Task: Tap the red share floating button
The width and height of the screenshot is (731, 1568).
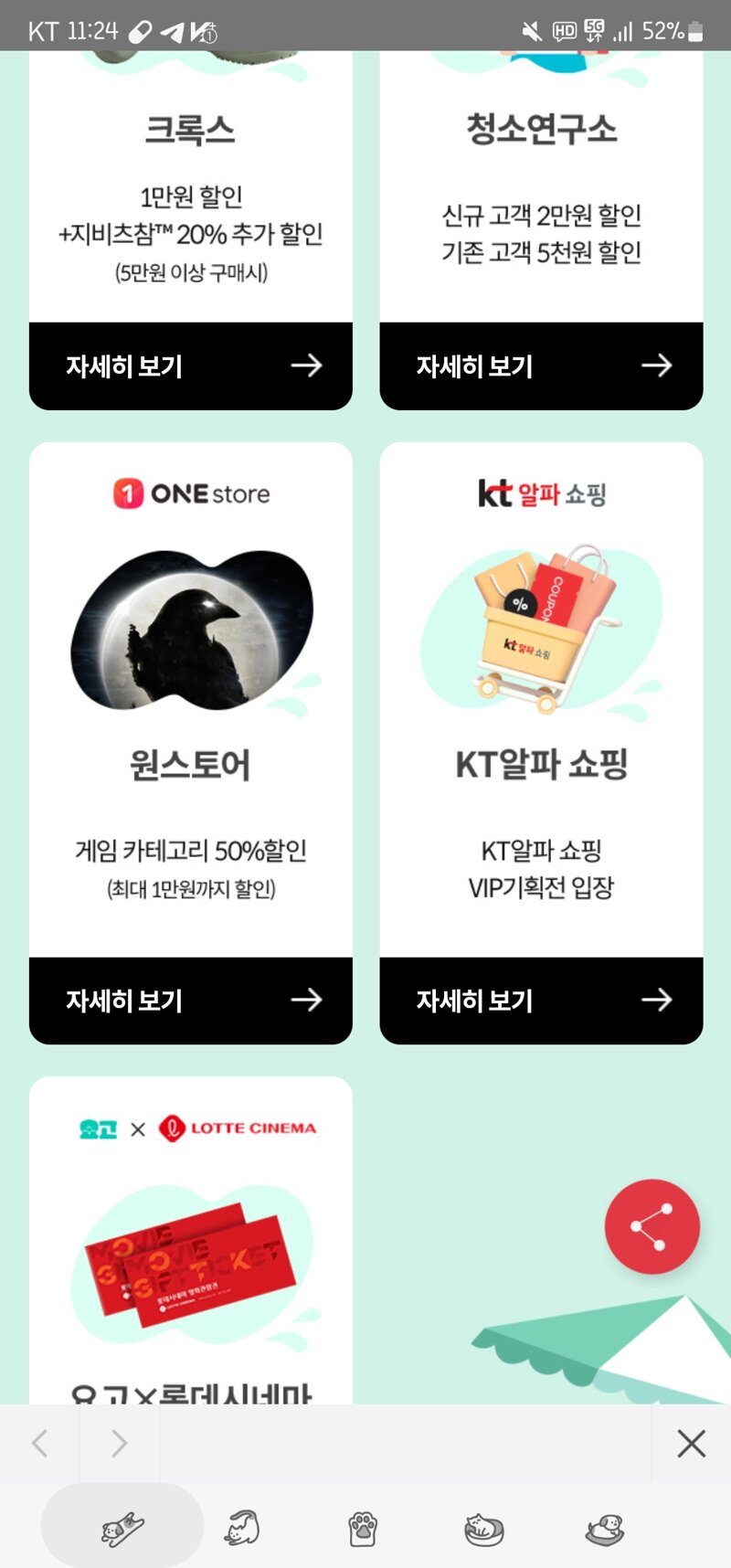Action: click(652, 1227)
